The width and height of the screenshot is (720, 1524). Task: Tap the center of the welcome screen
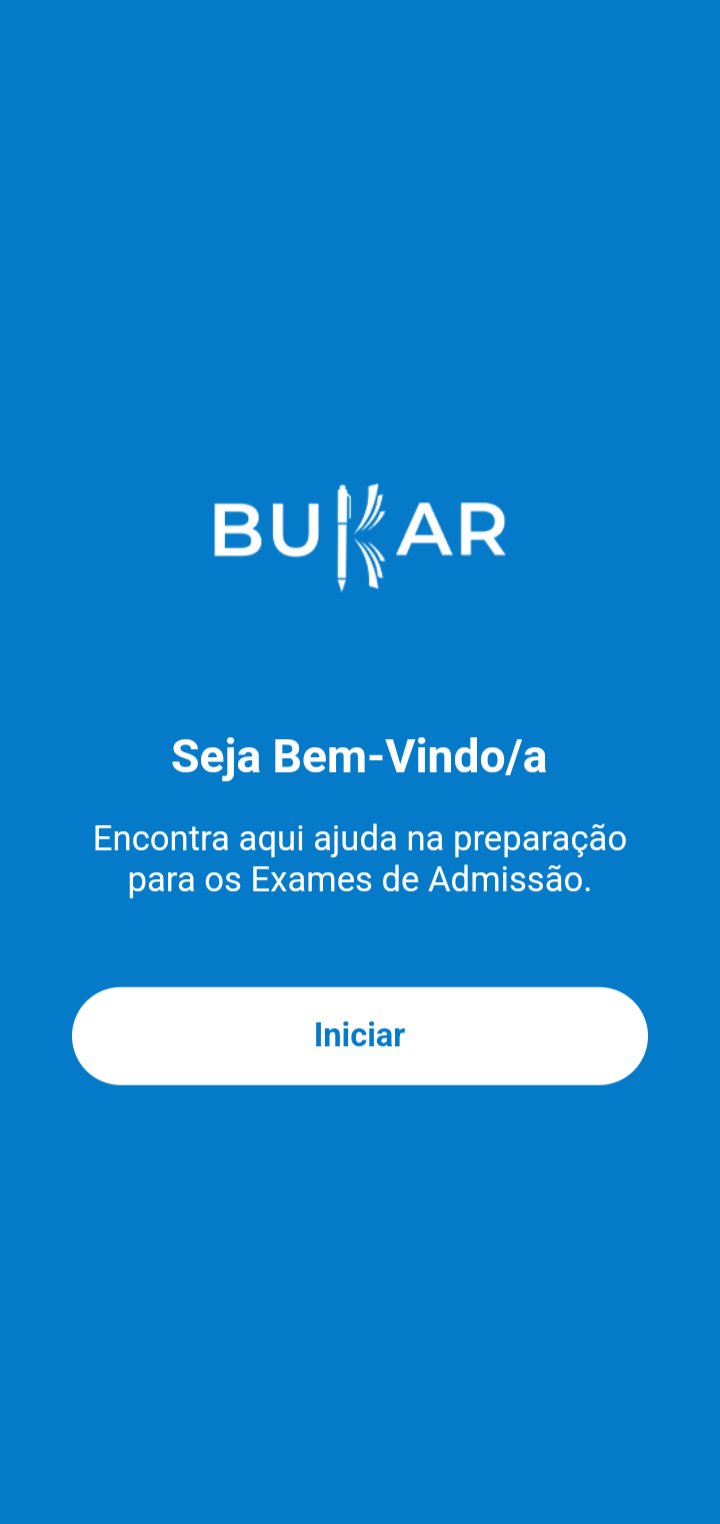360,762
